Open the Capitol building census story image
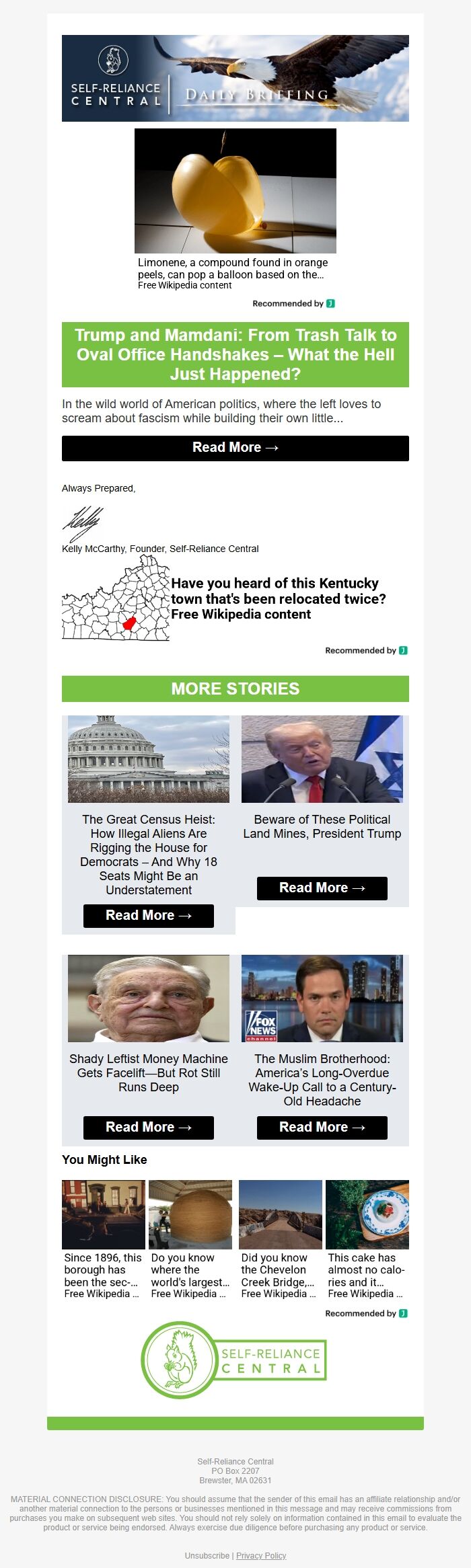471x1568 pixels. (x=148, y=758)
